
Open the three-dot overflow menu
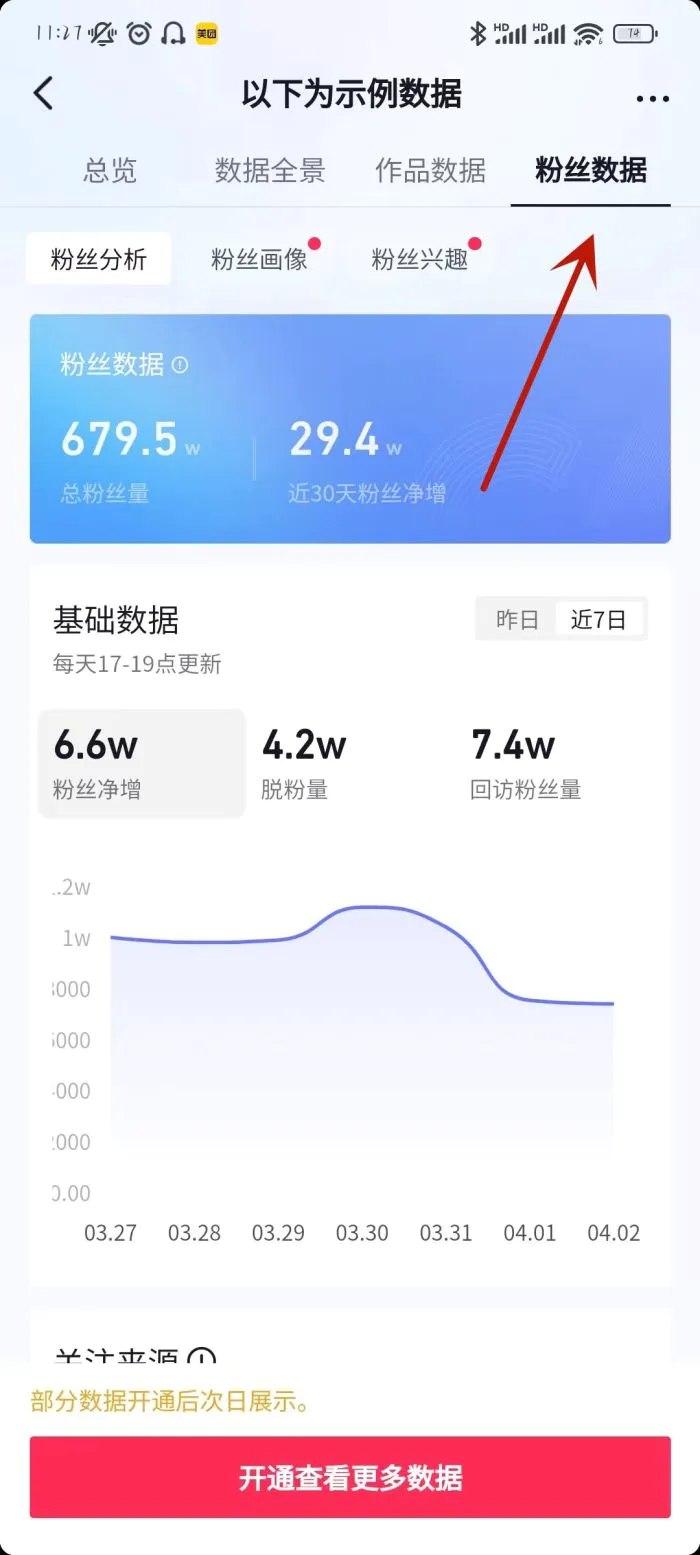[x=652, y=98]
